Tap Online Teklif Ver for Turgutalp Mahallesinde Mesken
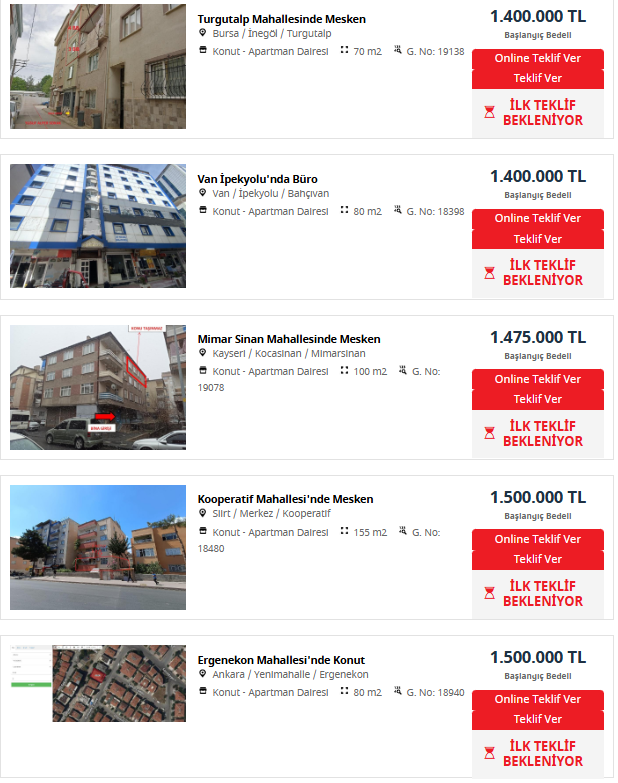 537,58
